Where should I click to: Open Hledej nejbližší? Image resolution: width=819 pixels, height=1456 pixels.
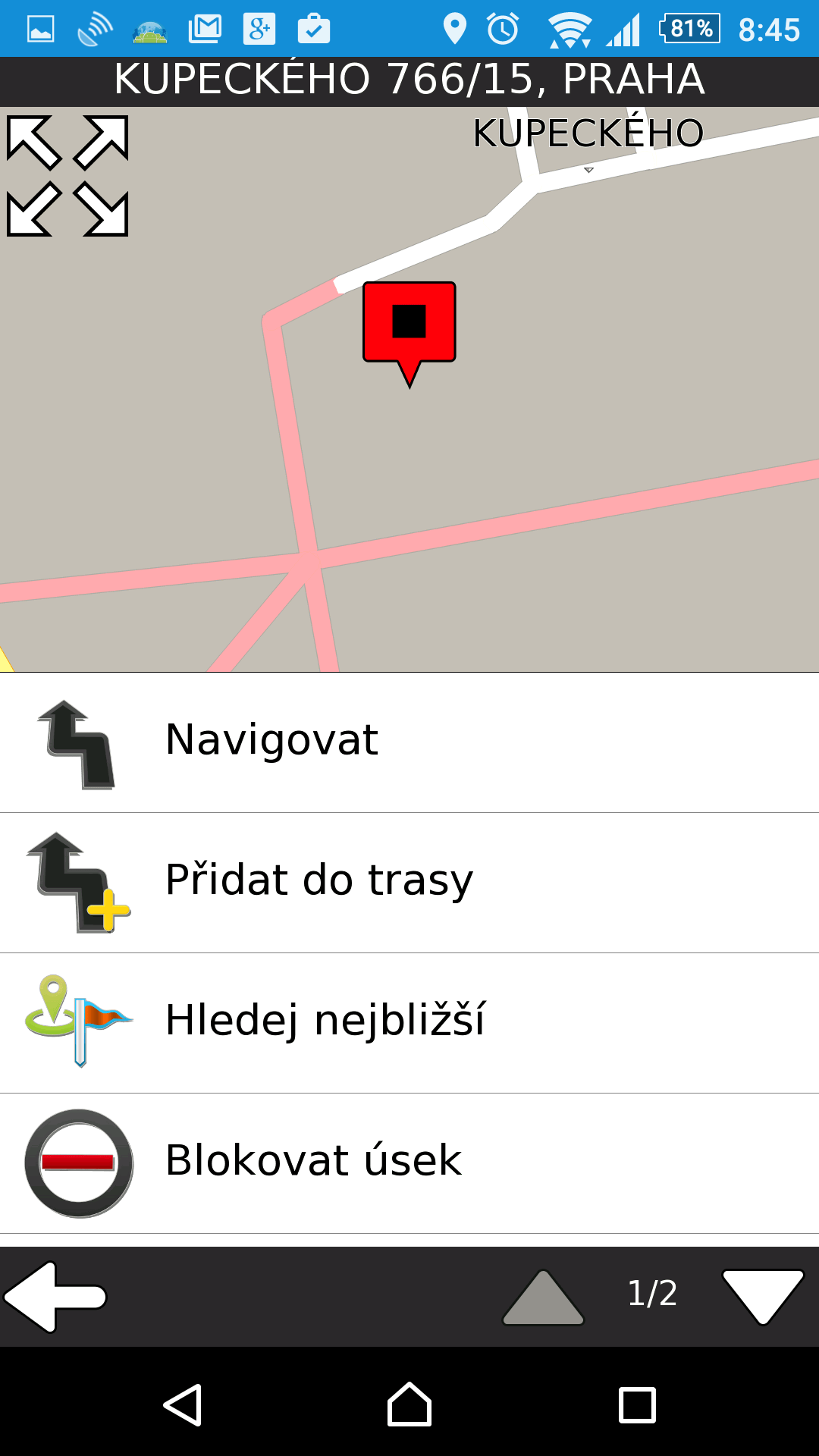(x=409, y=1023)
